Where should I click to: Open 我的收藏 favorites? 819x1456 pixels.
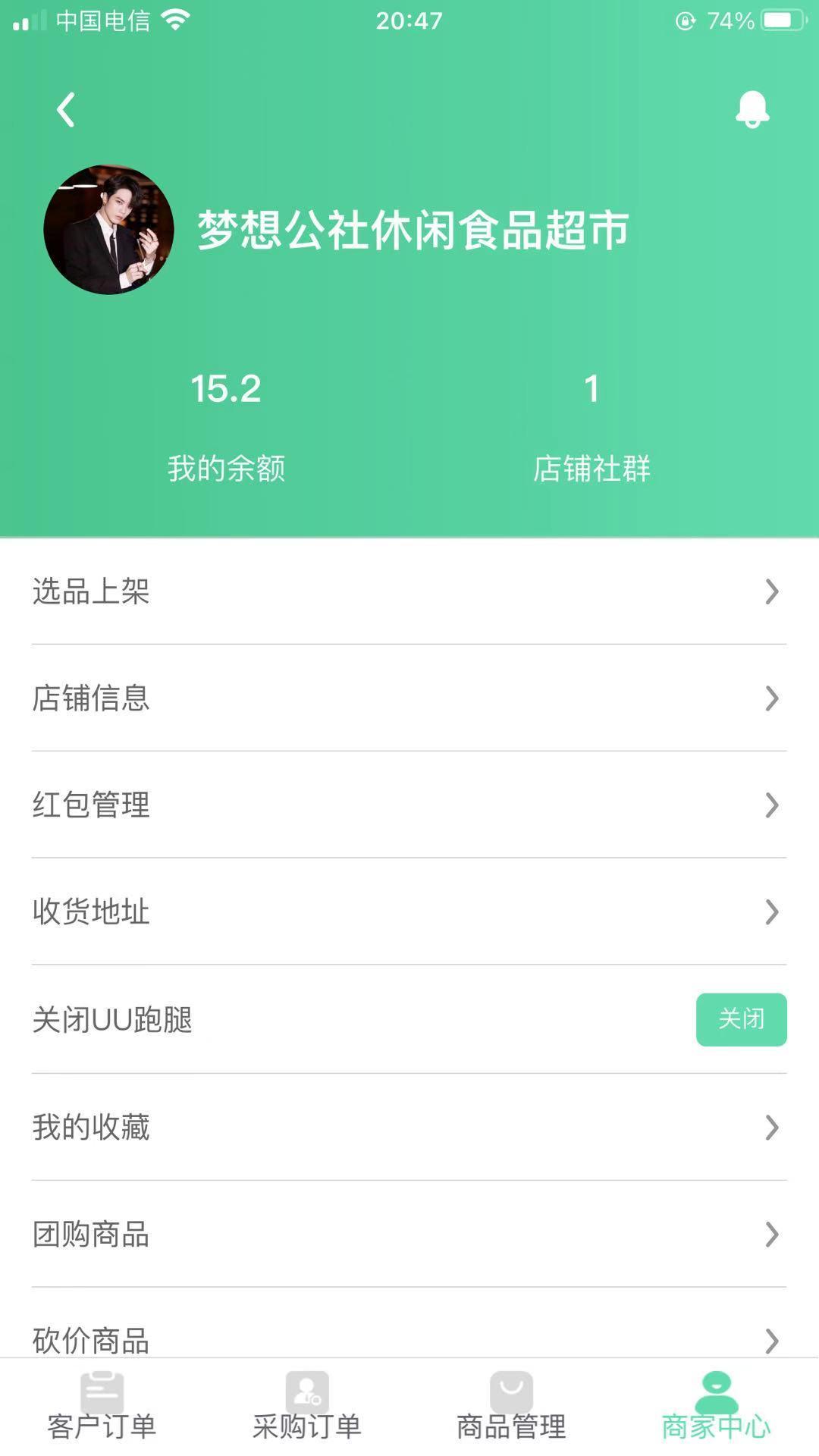click(x=409, y=1128)
